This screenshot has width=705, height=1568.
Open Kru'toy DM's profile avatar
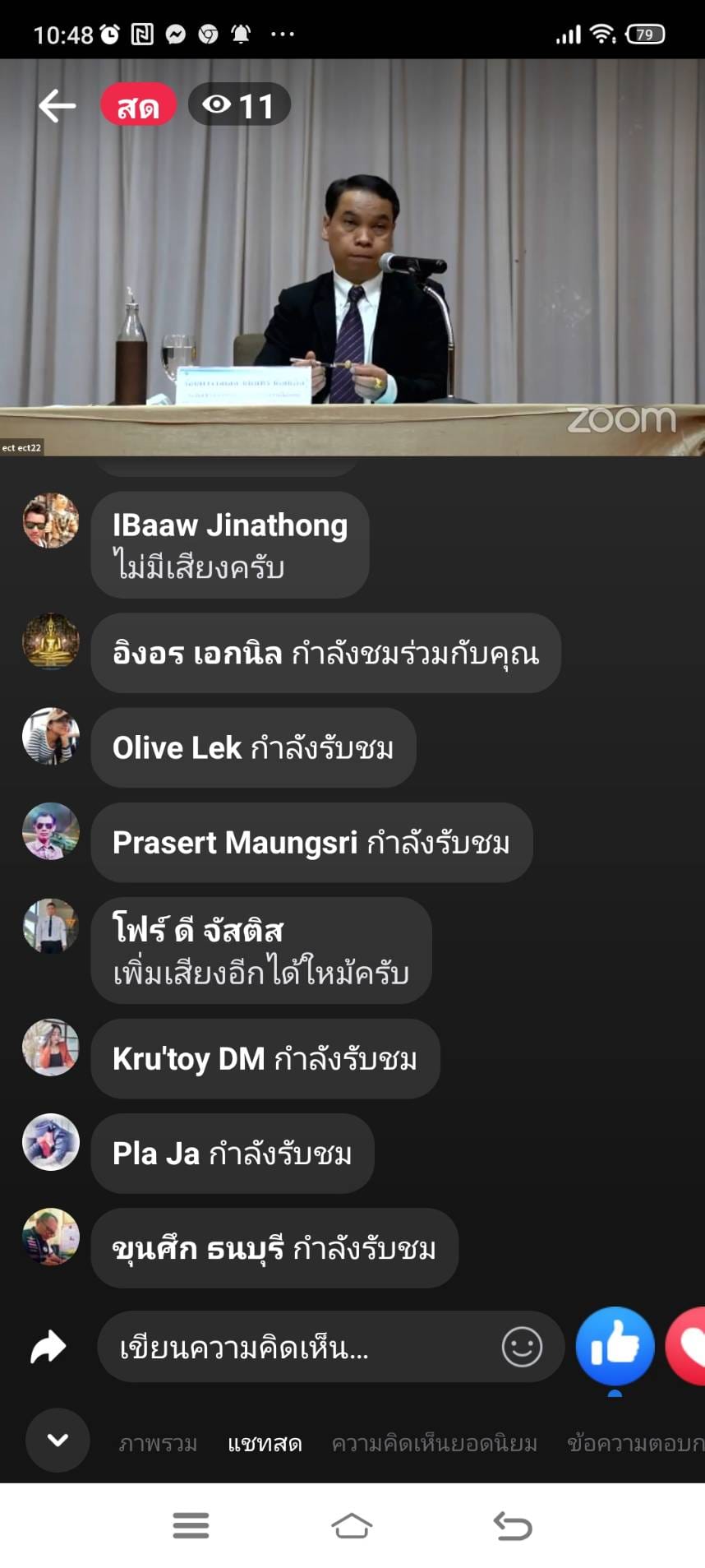(x=51, y=1048)
